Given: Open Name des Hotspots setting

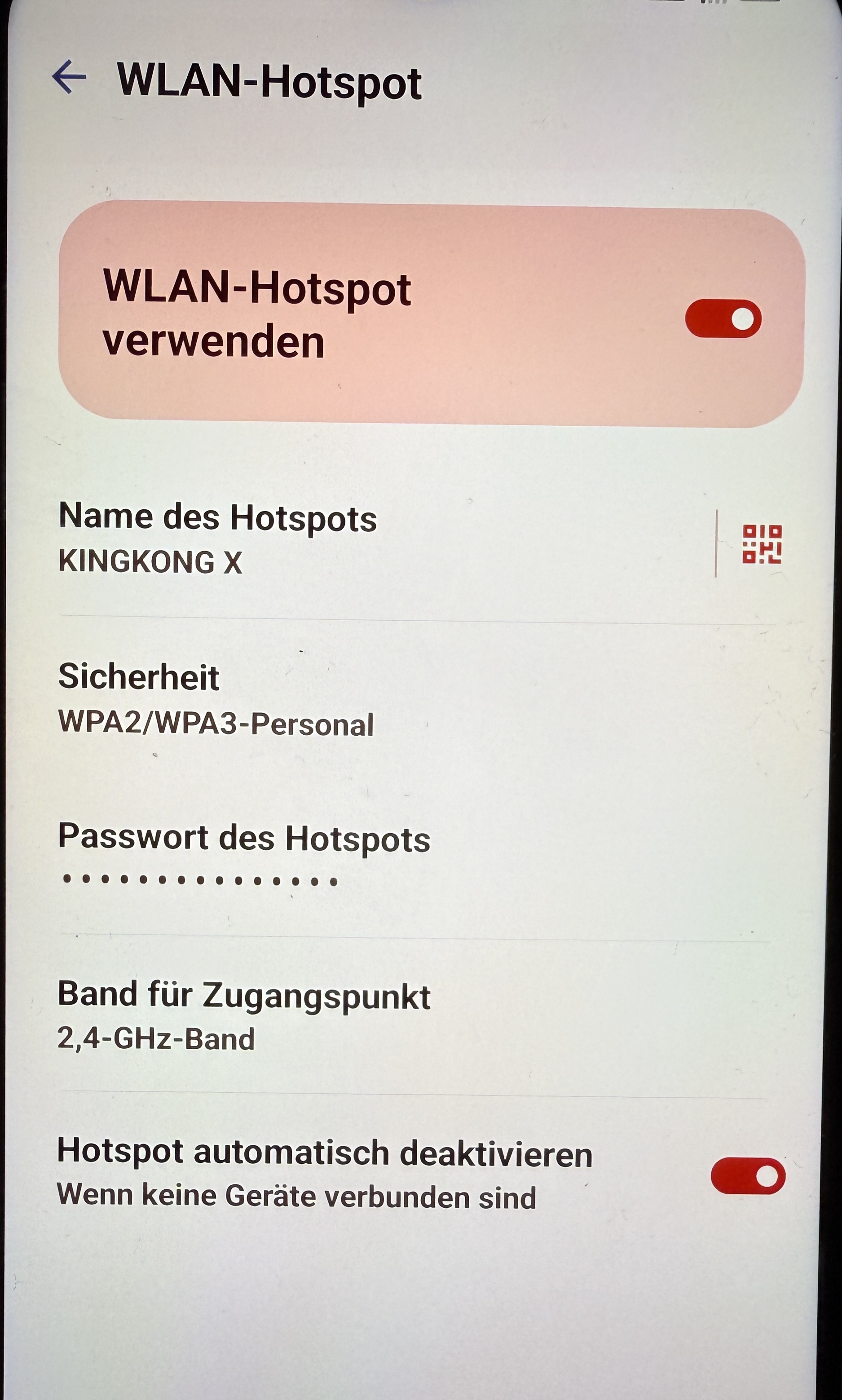Looking at the screenshot, I should click(218, 538).
